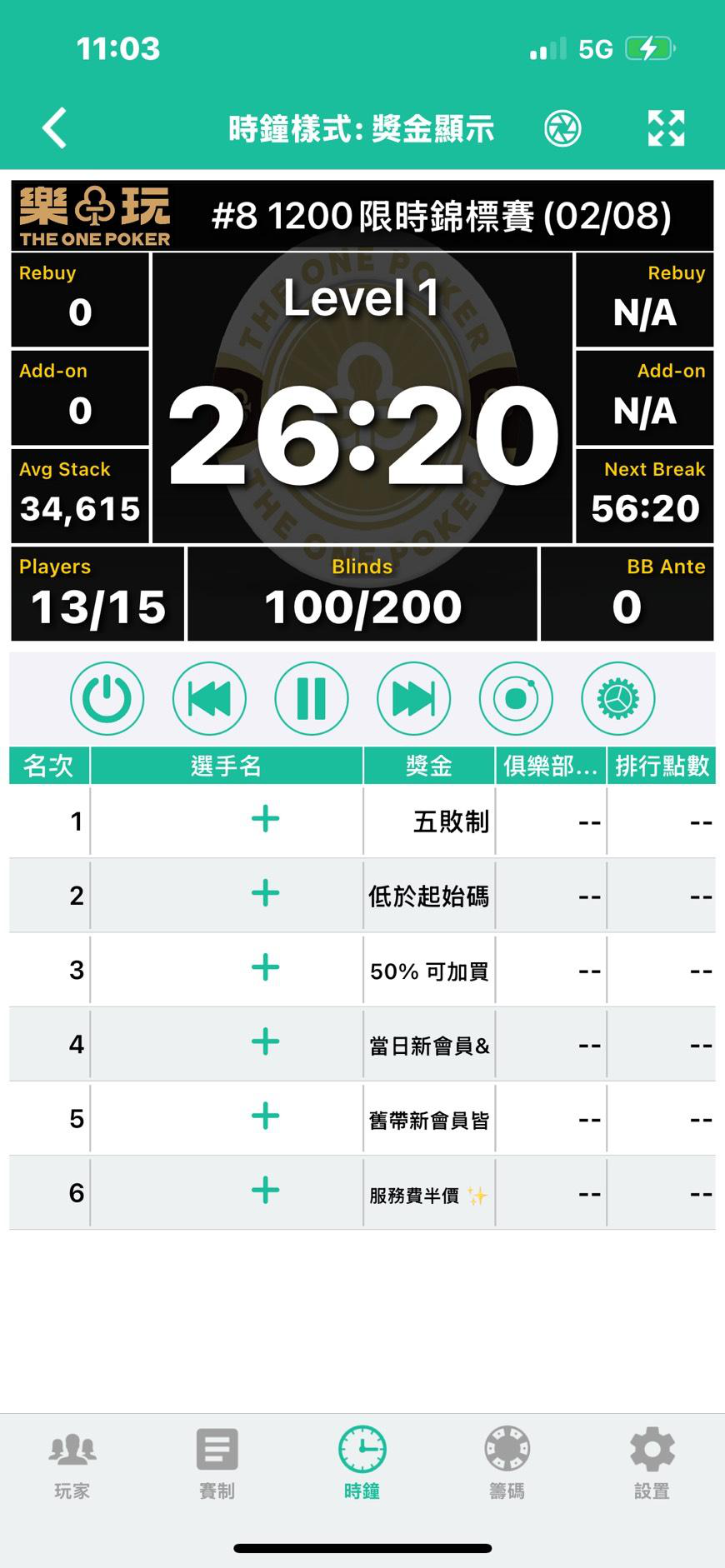Open clock settings gear under the timer
The image size is (725, 1568).
[x=617, y=698]
